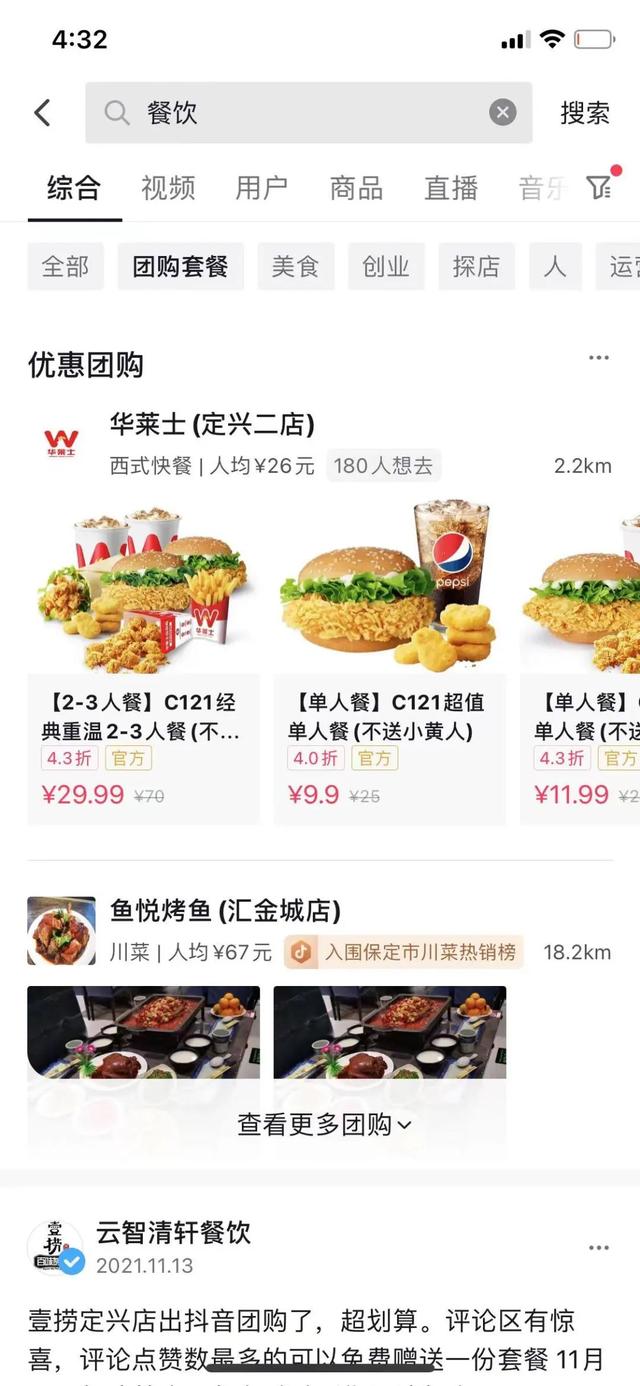
Task: Switch to the 直播 tab
Action: pyautogui.click(x=451, y=188)
